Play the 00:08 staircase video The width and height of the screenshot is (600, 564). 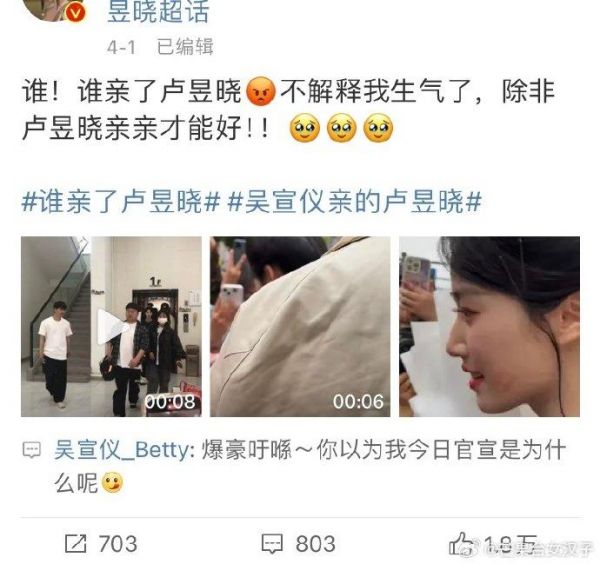pyautogui.click(x=110, y=326)
